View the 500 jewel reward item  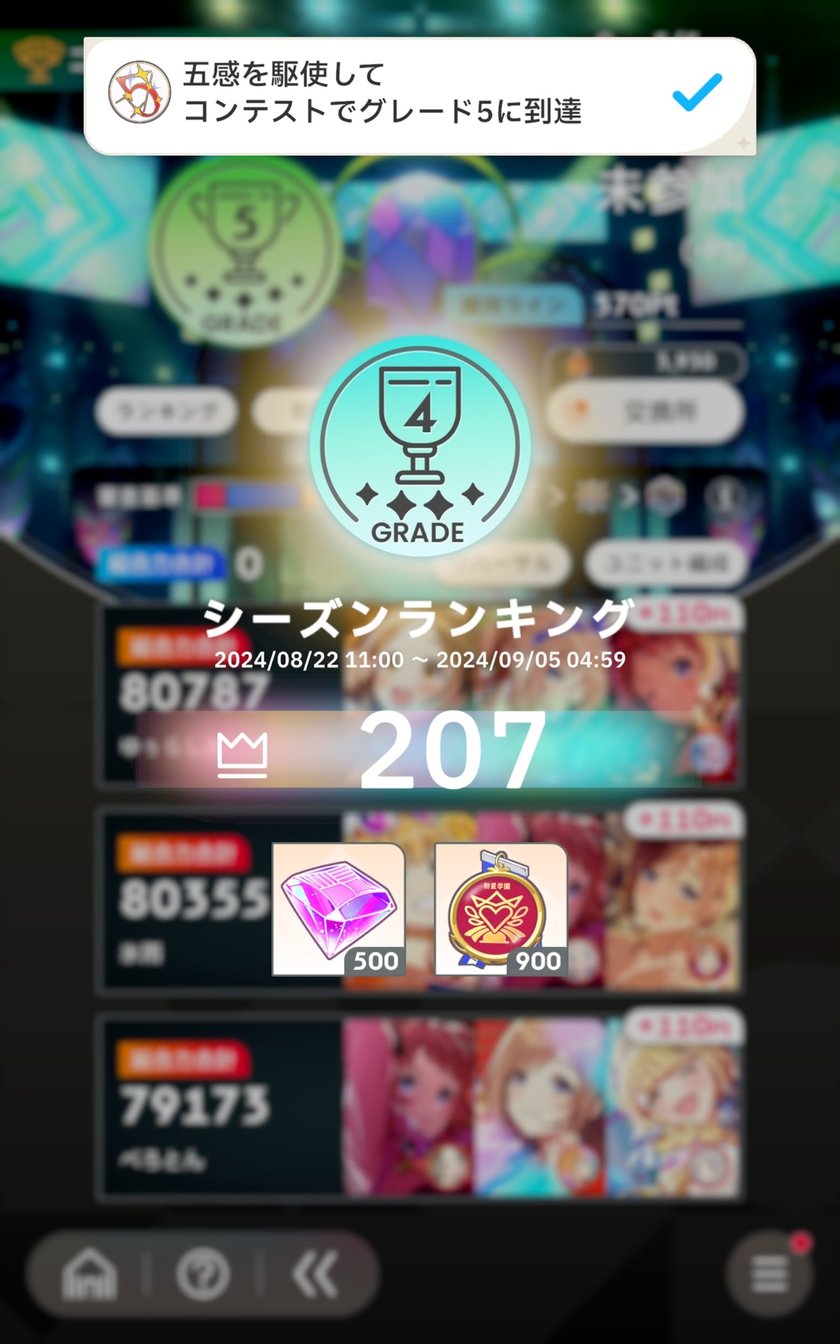coord(338,909)
